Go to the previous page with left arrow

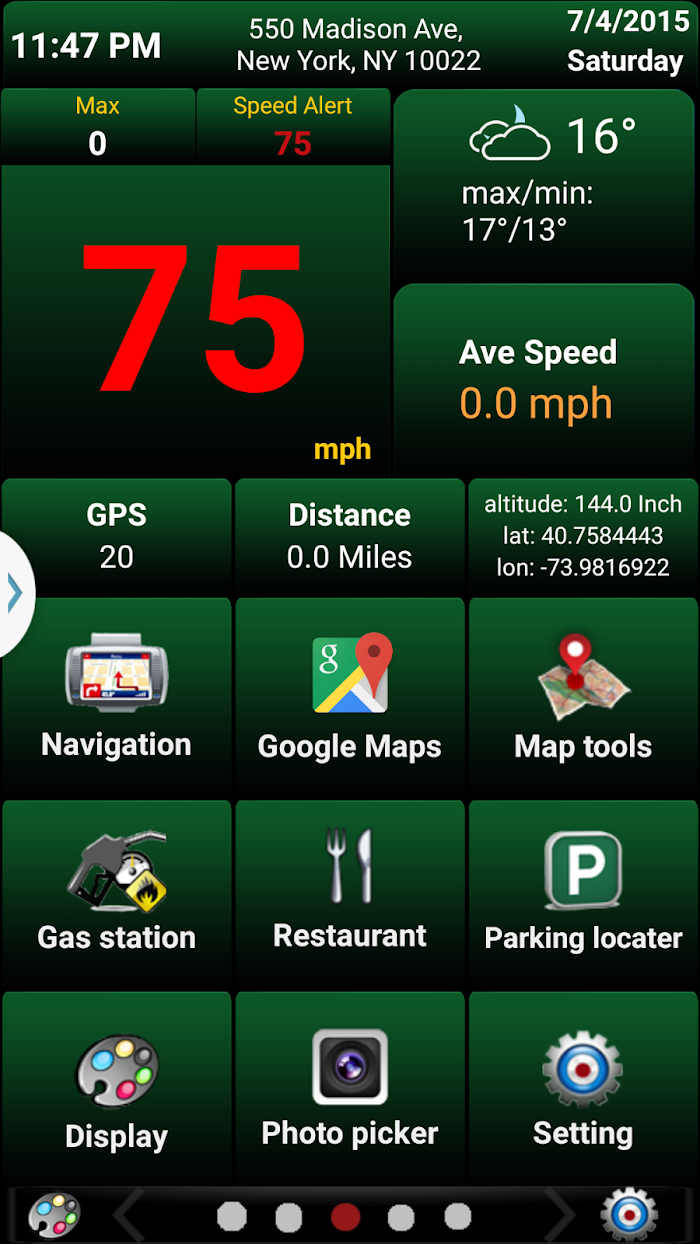pos(129,1216)
